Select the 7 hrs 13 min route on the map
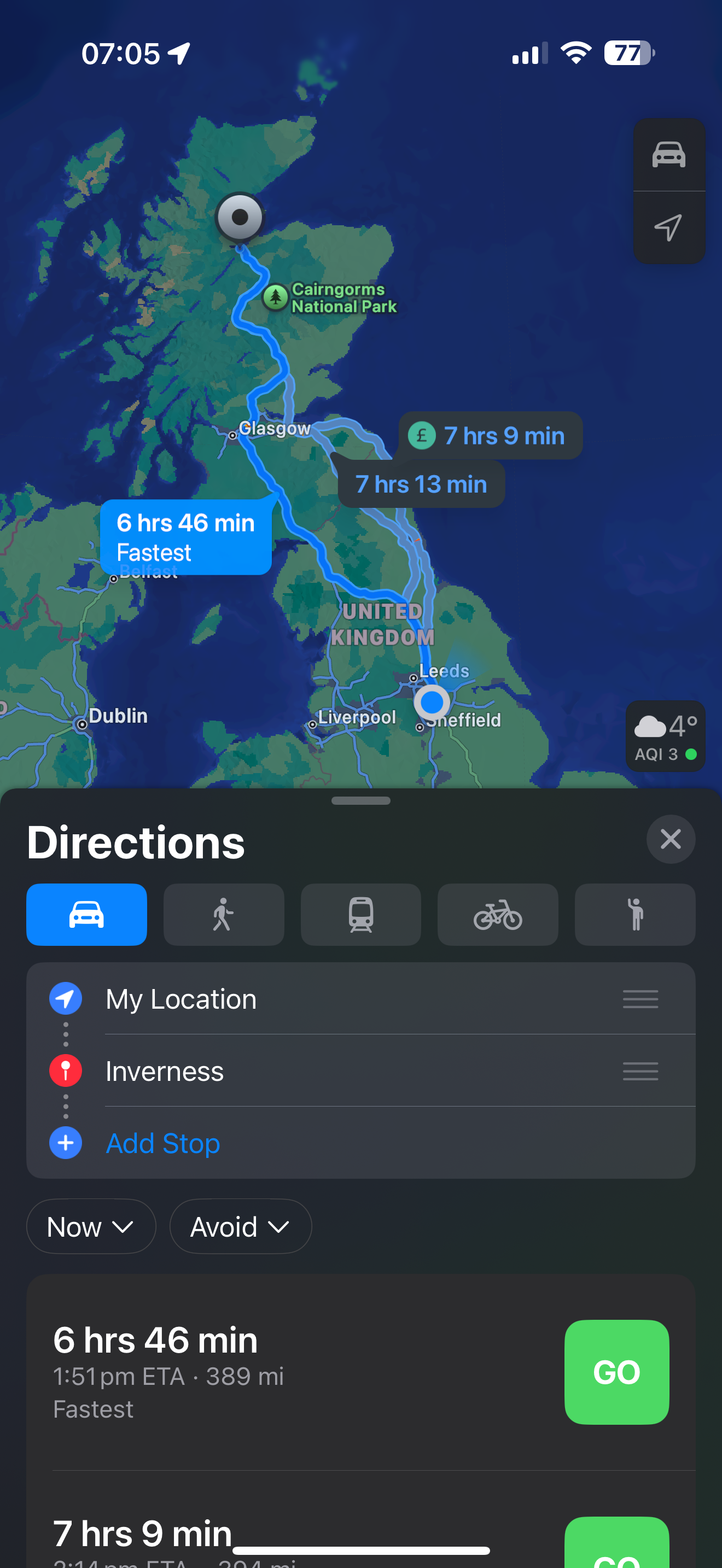The width and height of the screenshot is (722, 1568). point(421,484)
